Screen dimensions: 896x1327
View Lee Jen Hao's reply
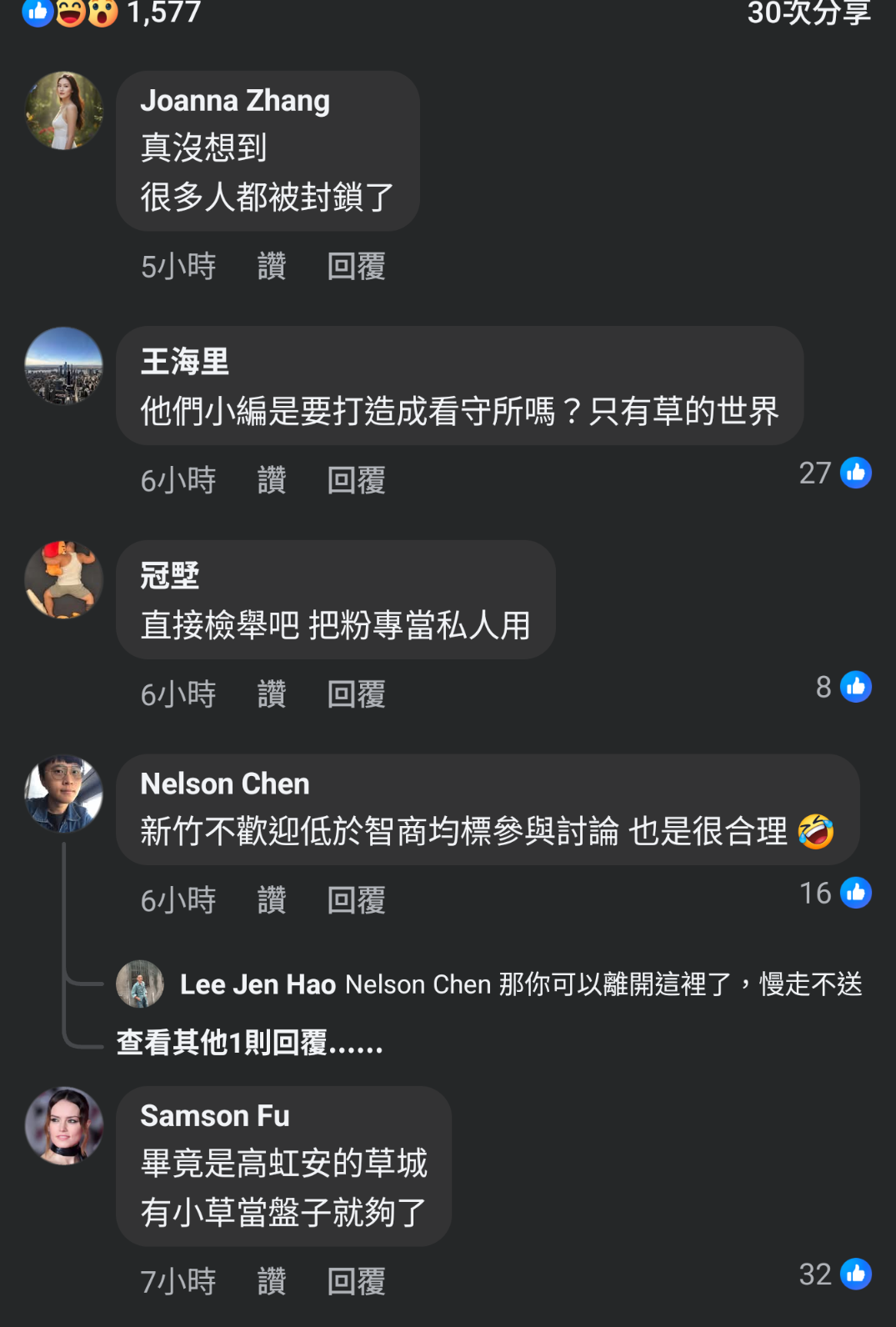tap(520, 984)
